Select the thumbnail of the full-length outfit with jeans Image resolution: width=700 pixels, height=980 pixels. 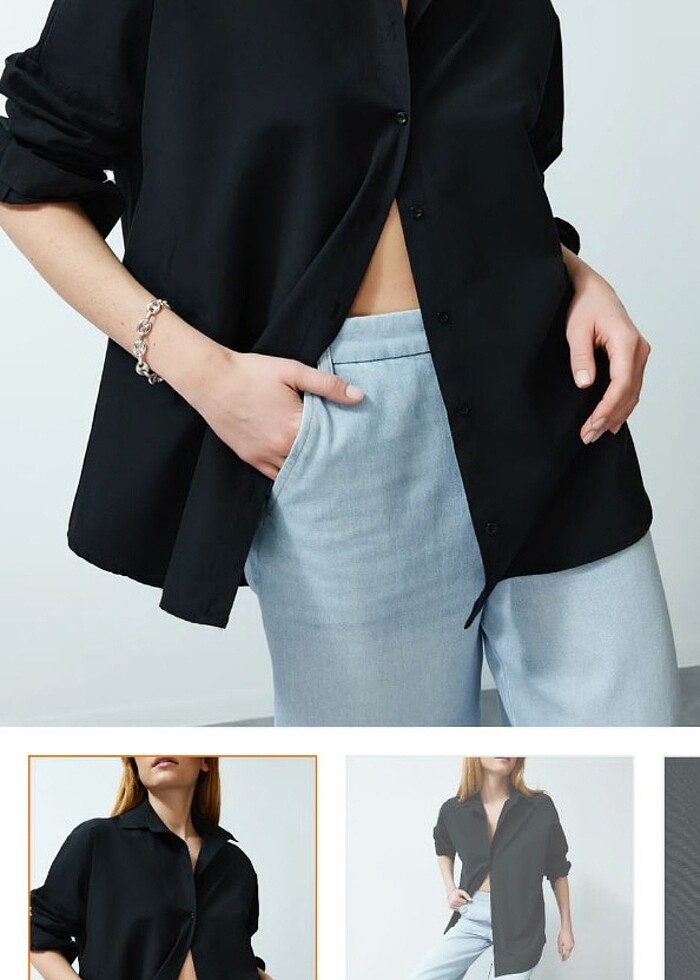click(490, 868)
